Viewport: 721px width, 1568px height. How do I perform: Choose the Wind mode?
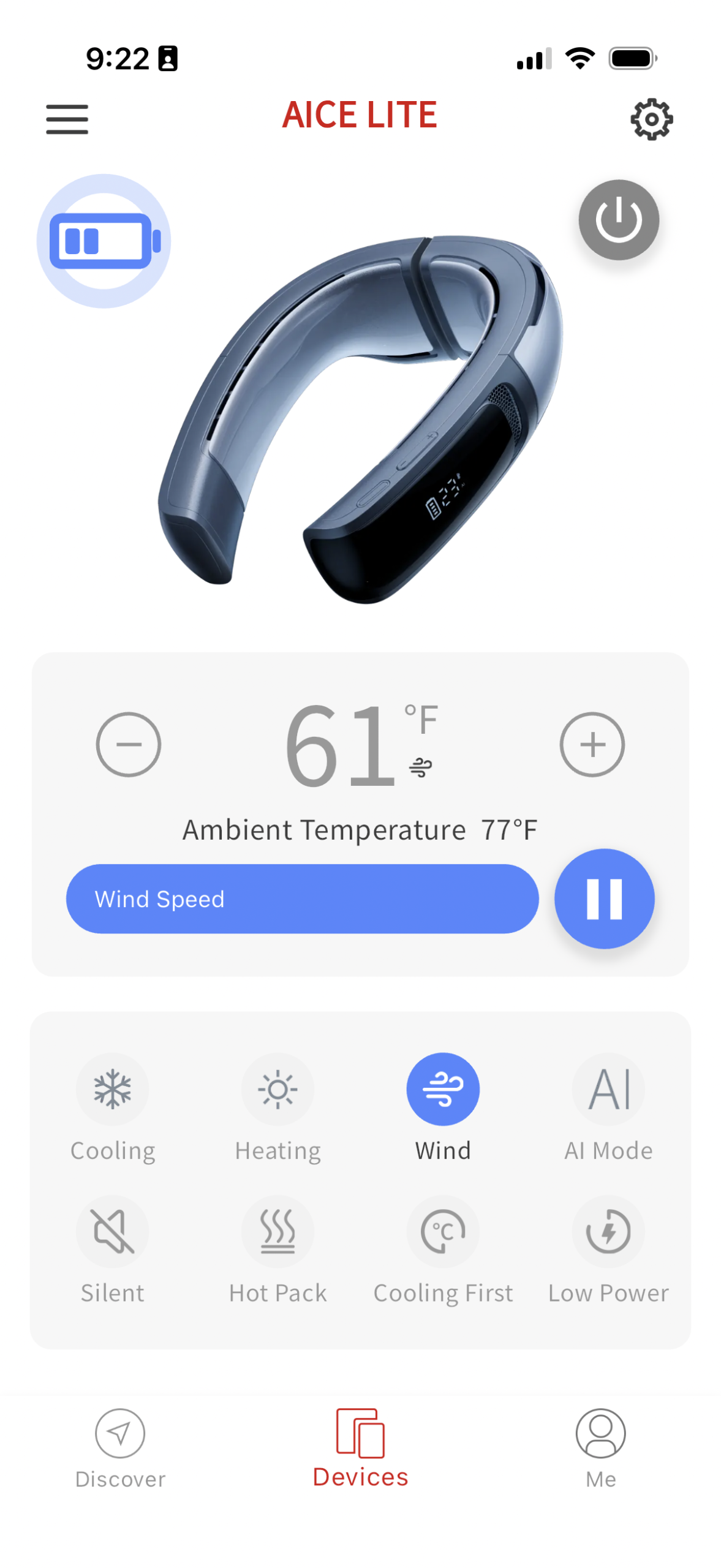[442, 1088]
